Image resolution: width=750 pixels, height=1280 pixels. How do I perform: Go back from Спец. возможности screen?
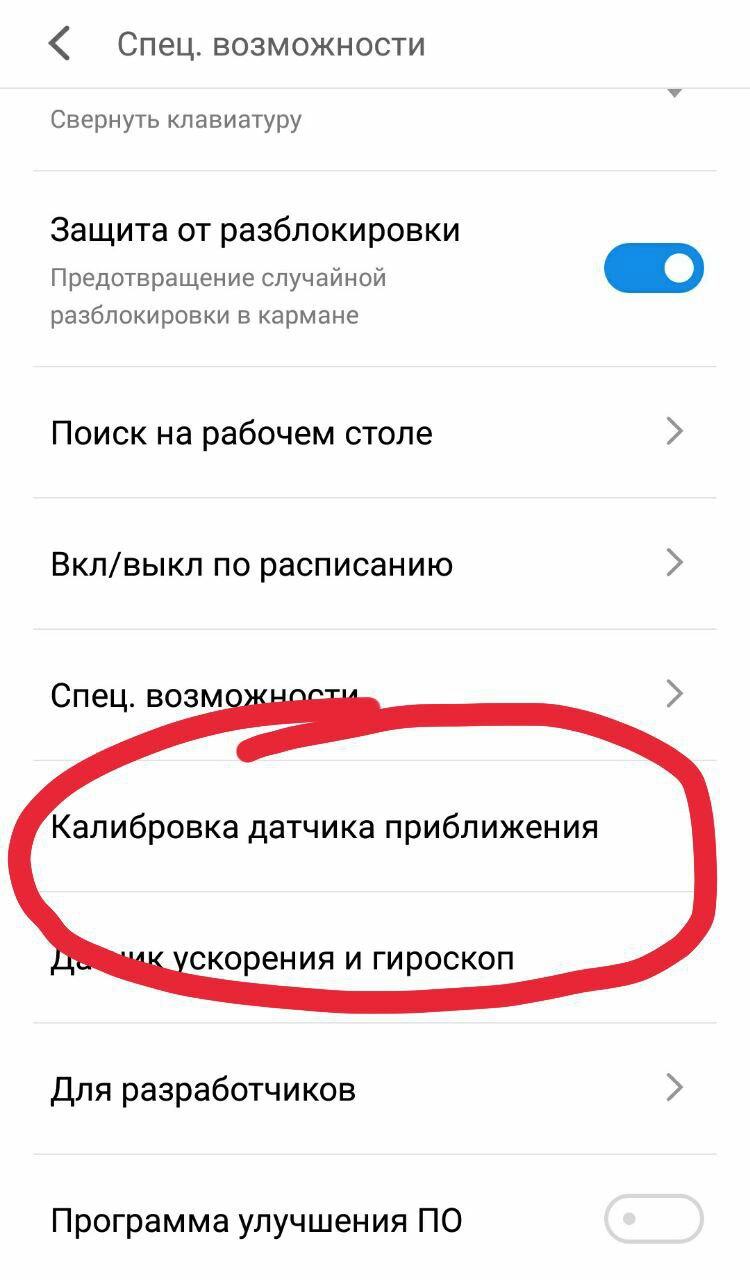60,44
